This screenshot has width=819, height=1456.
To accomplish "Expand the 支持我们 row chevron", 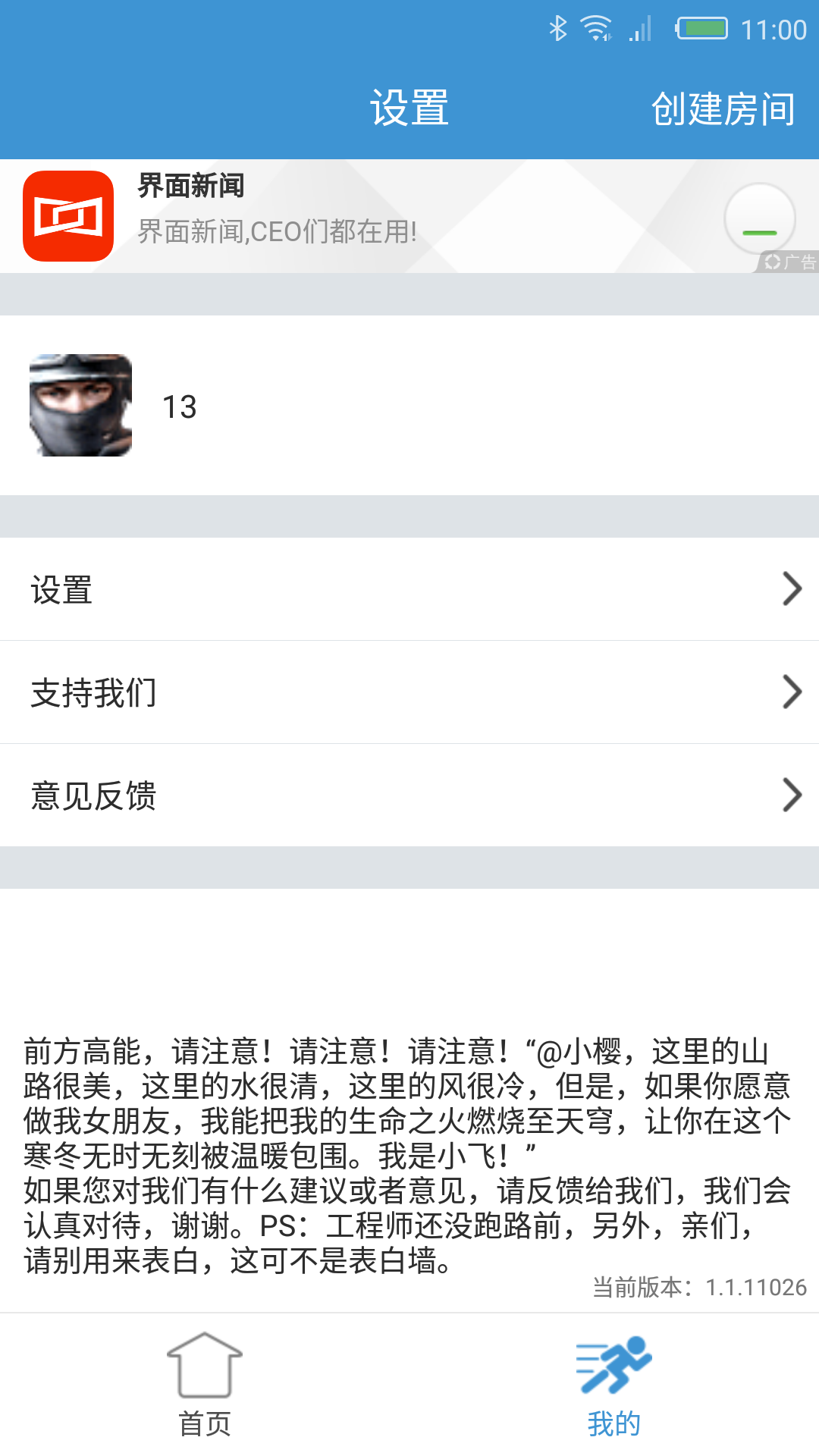I will tap(793, 692).
